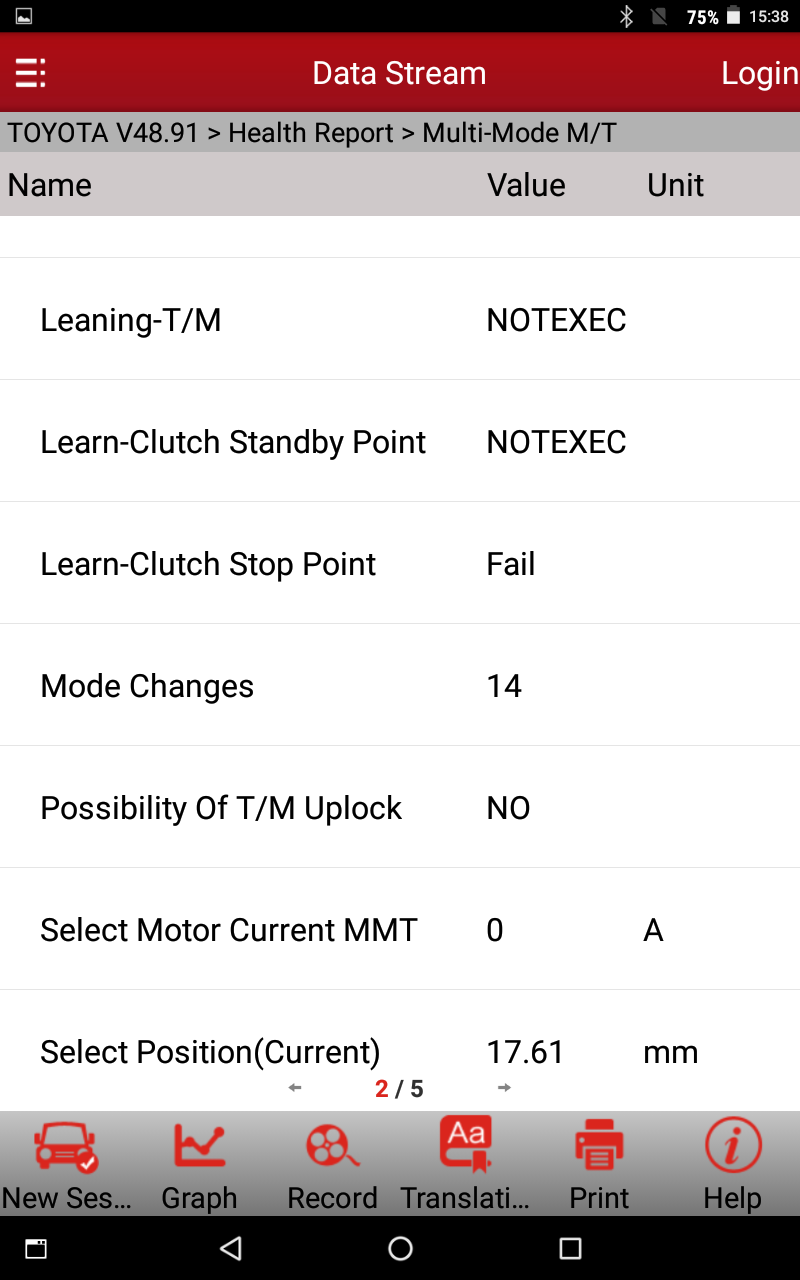Tap the Android back button

click(x=230, y=1247)
